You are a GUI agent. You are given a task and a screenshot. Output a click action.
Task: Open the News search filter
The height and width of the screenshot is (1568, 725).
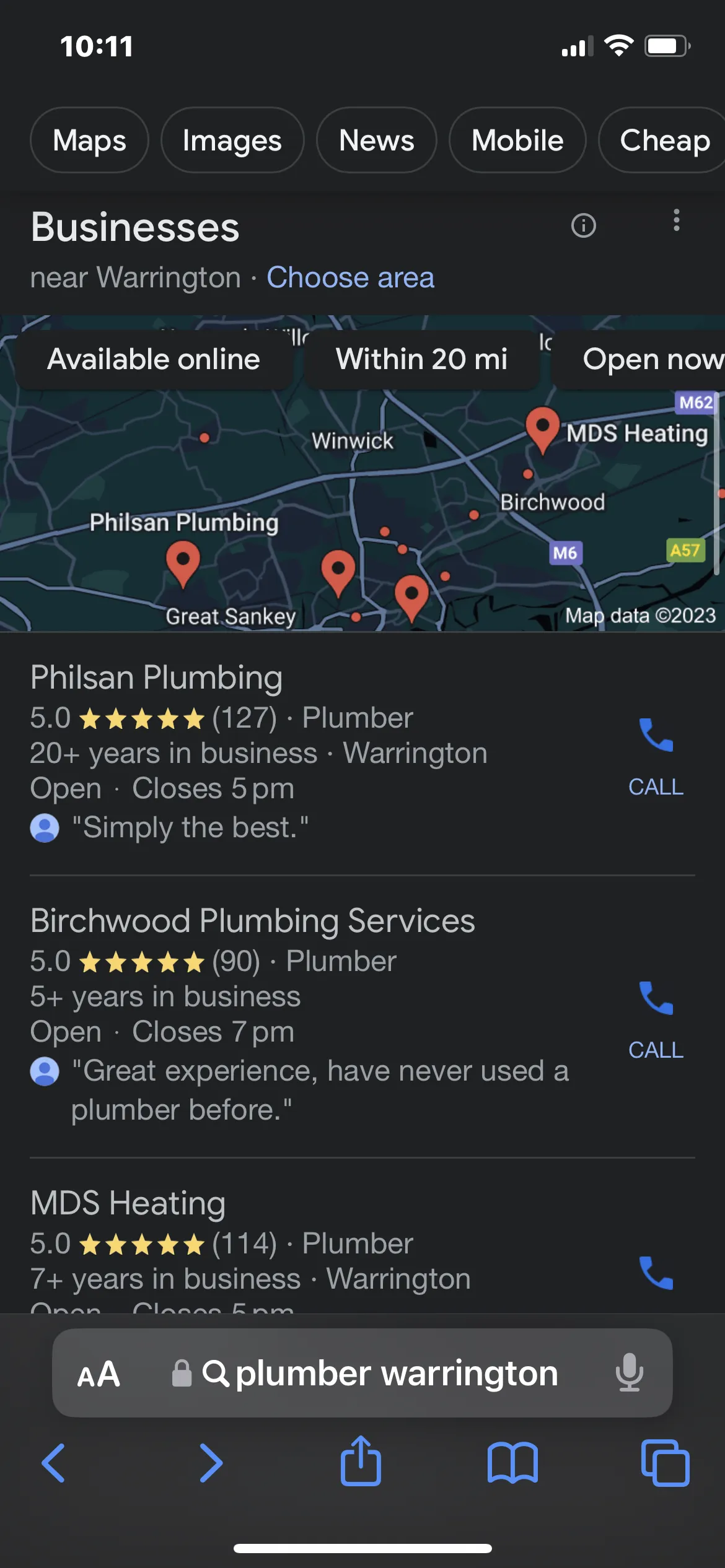point(377,140)
